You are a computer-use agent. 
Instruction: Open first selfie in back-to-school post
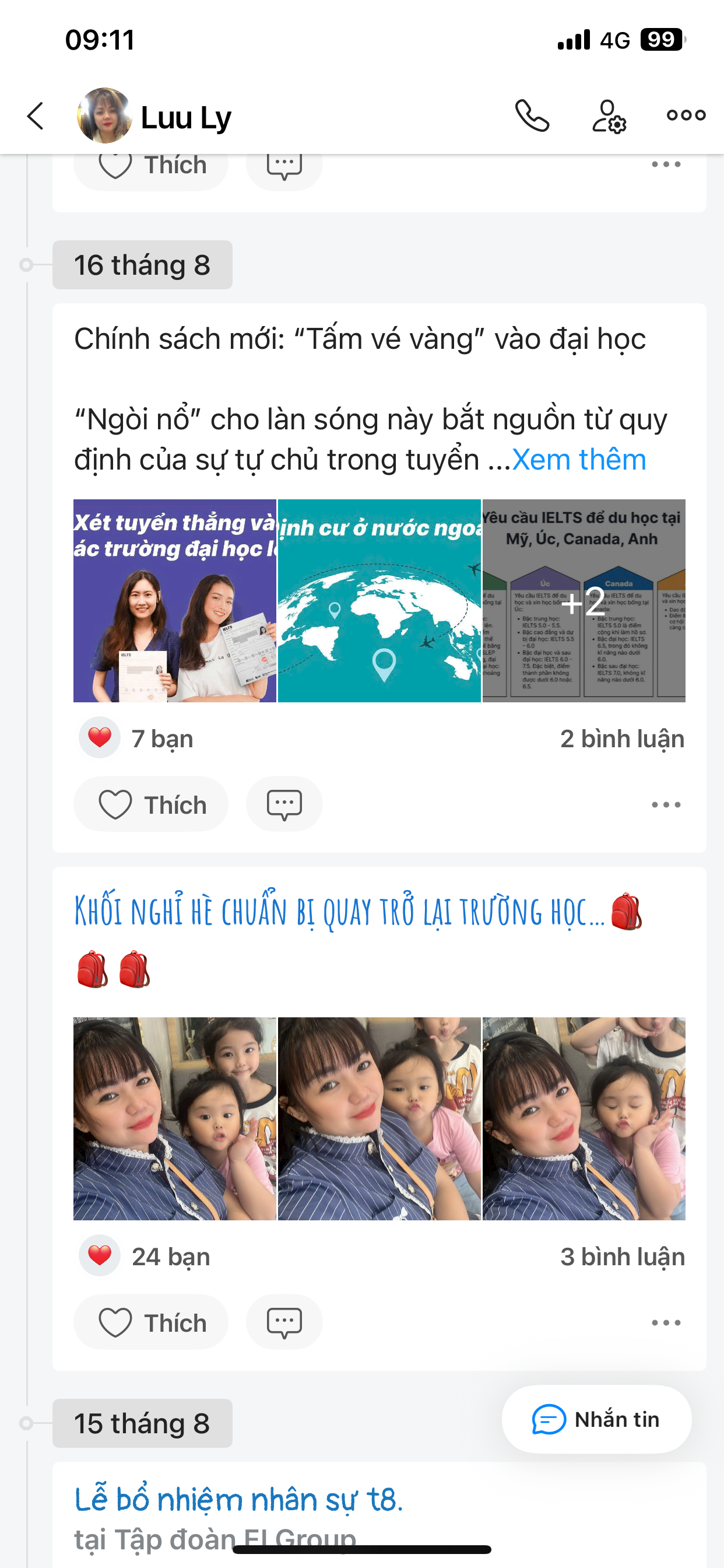point(175,1118)
